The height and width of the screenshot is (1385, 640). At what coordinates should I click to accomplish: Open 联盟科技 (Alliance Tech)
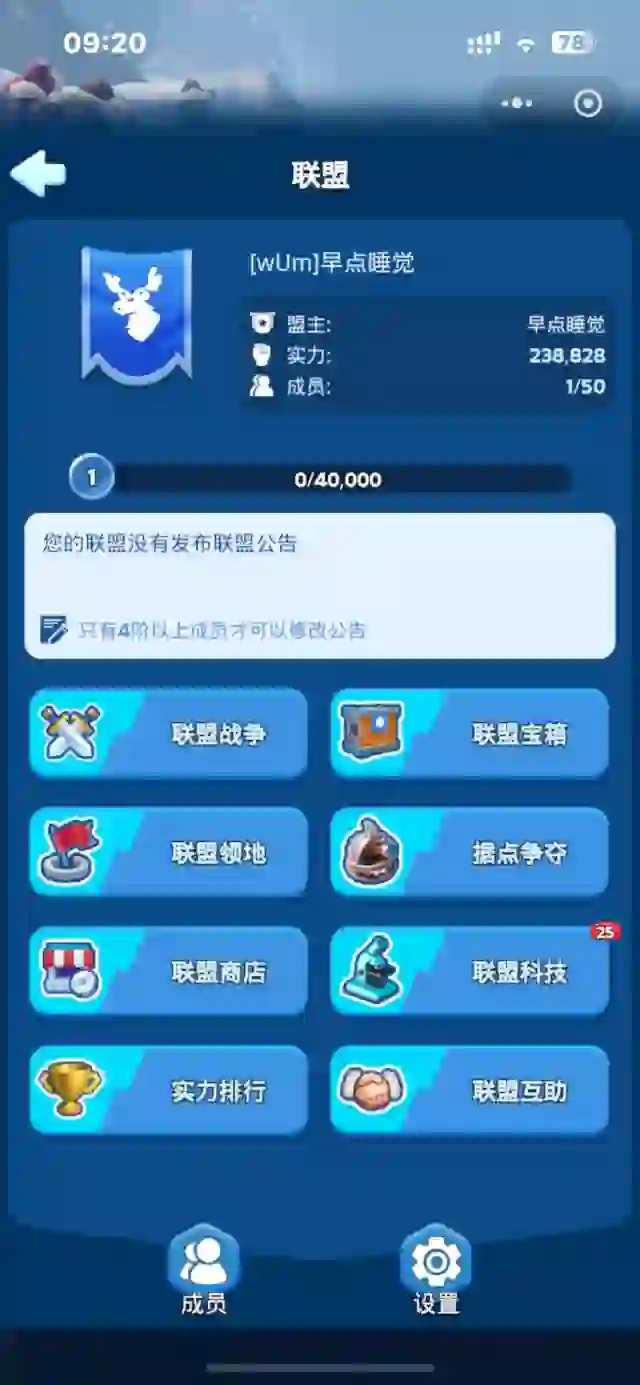pos(469,971)
